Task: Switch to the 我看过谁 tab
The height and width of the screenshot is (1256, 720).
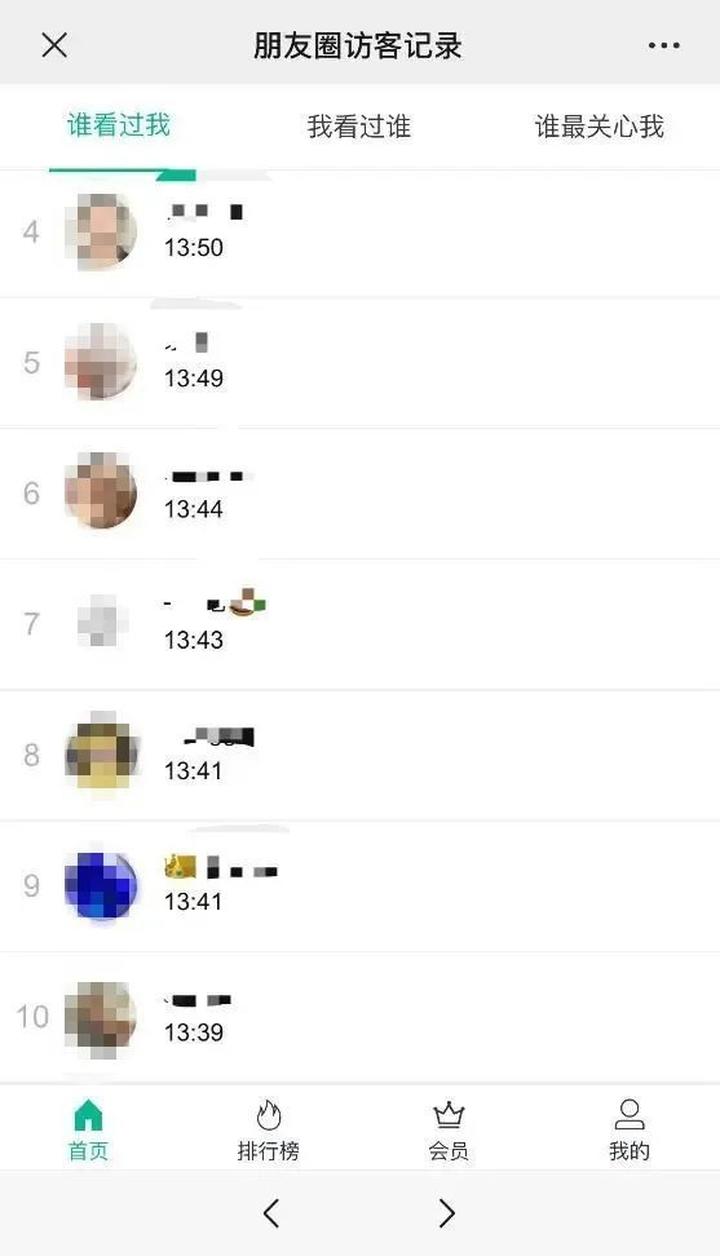Action: coord(359,127)
